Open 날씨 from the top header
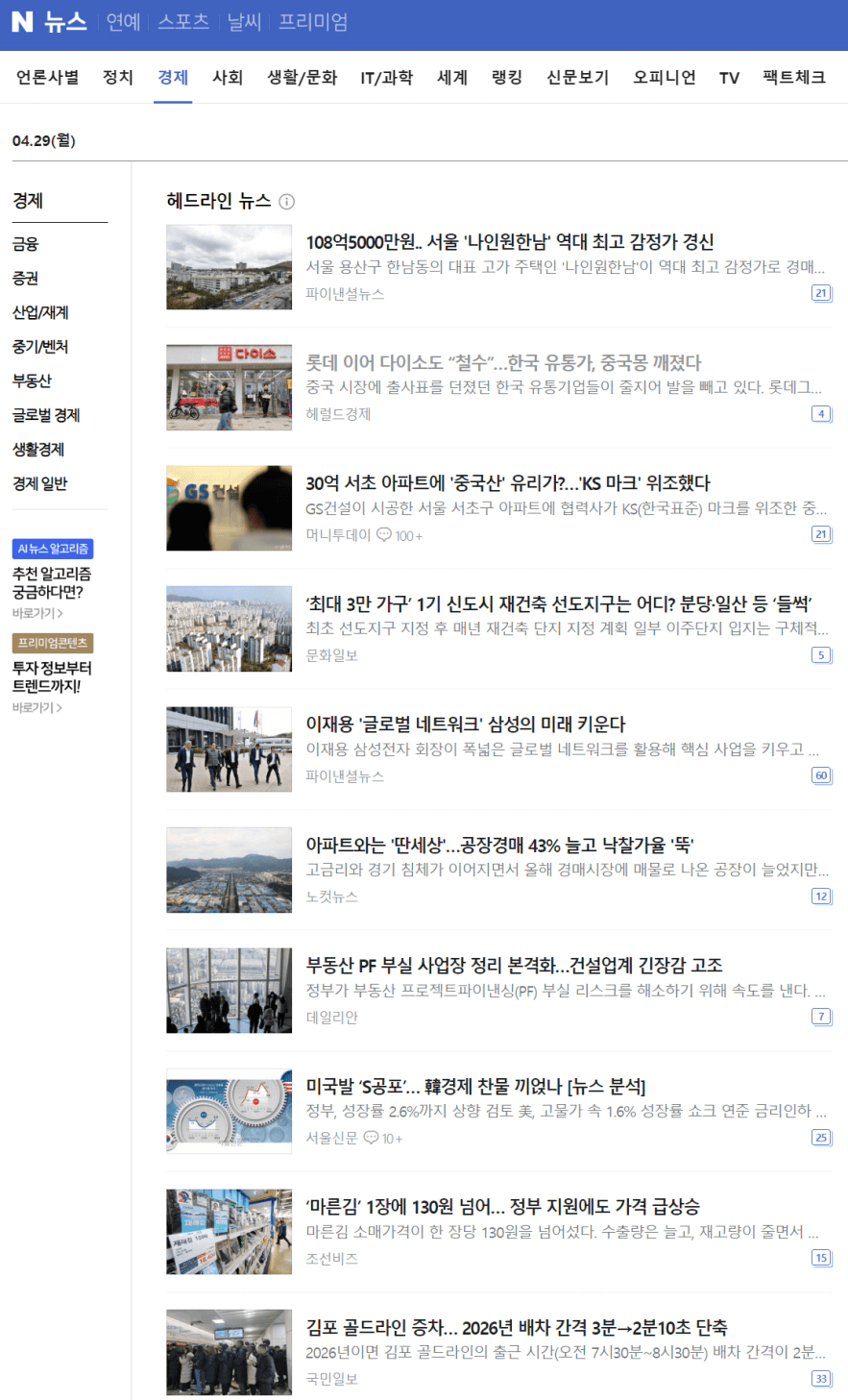This screenshot has height=1400, width=848. (x=244, y=21)
